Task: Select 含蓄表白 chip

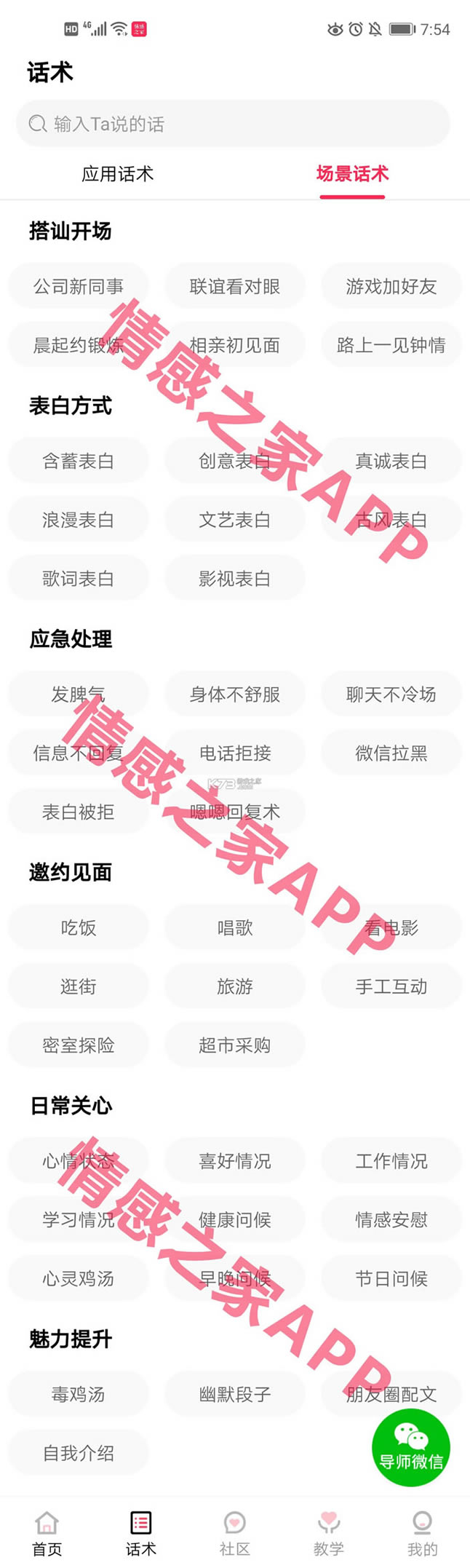Action: (79, 461)
